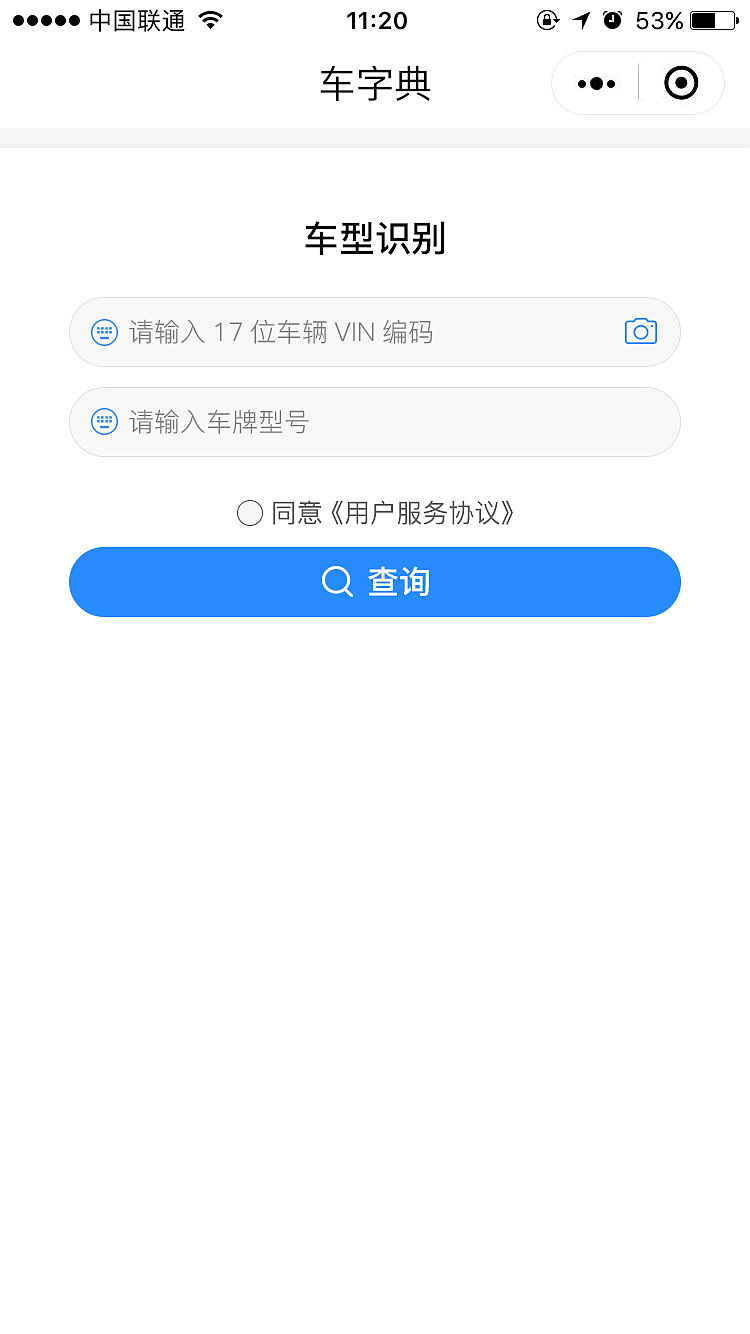Click the magnifier icon inside the query button
Image resolution: width=750 pixels, height=1334 pixels.
click(335, 582)
